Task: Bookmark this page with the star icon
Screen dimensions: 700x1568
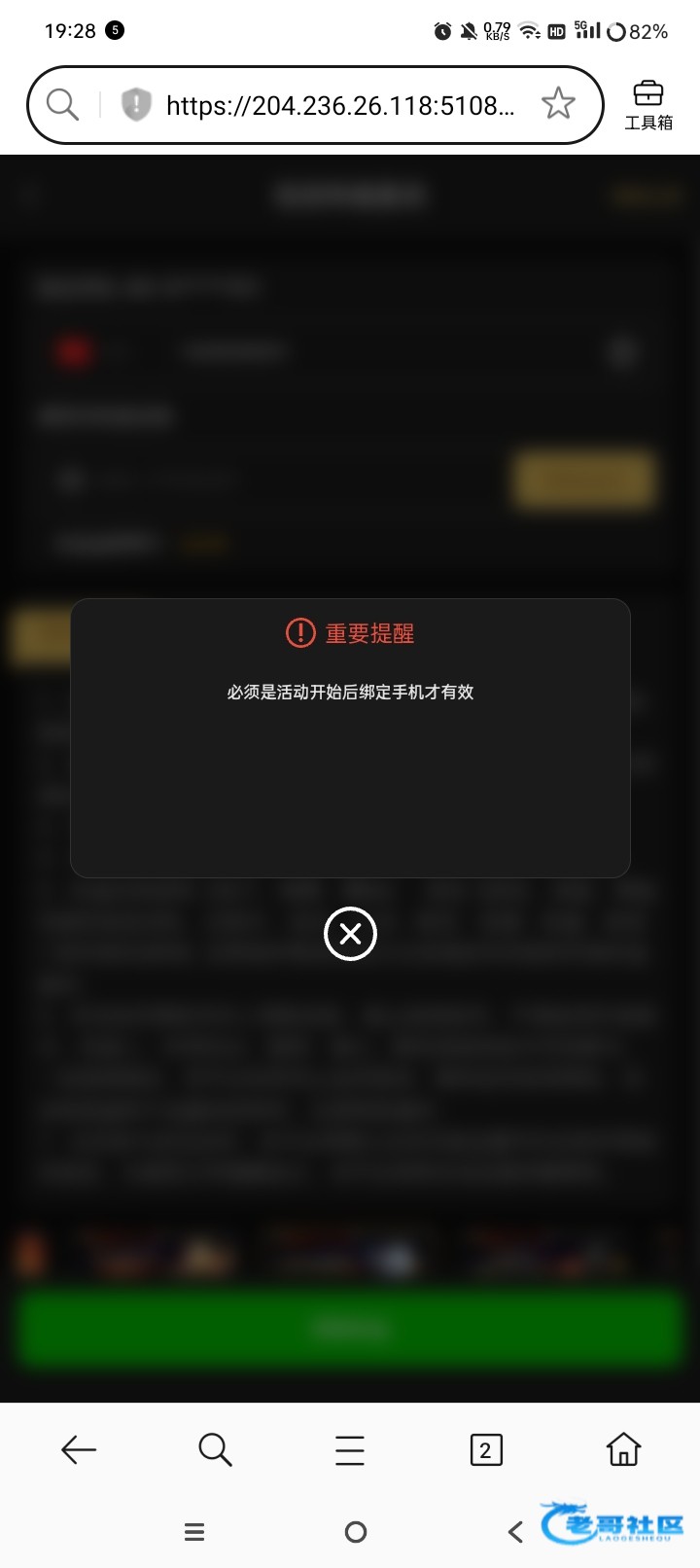Action: pos(558,104)
